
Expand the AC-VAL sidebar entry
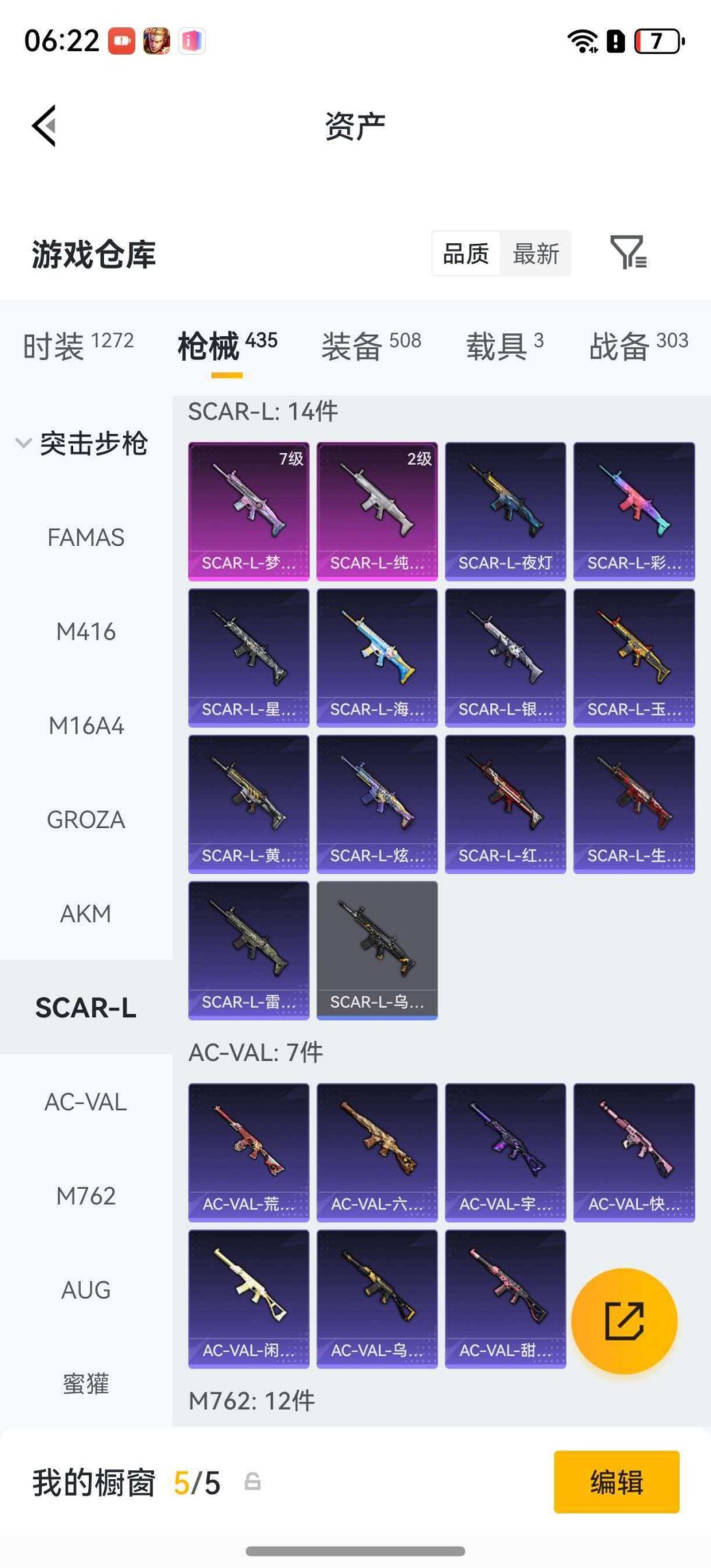85,1101
